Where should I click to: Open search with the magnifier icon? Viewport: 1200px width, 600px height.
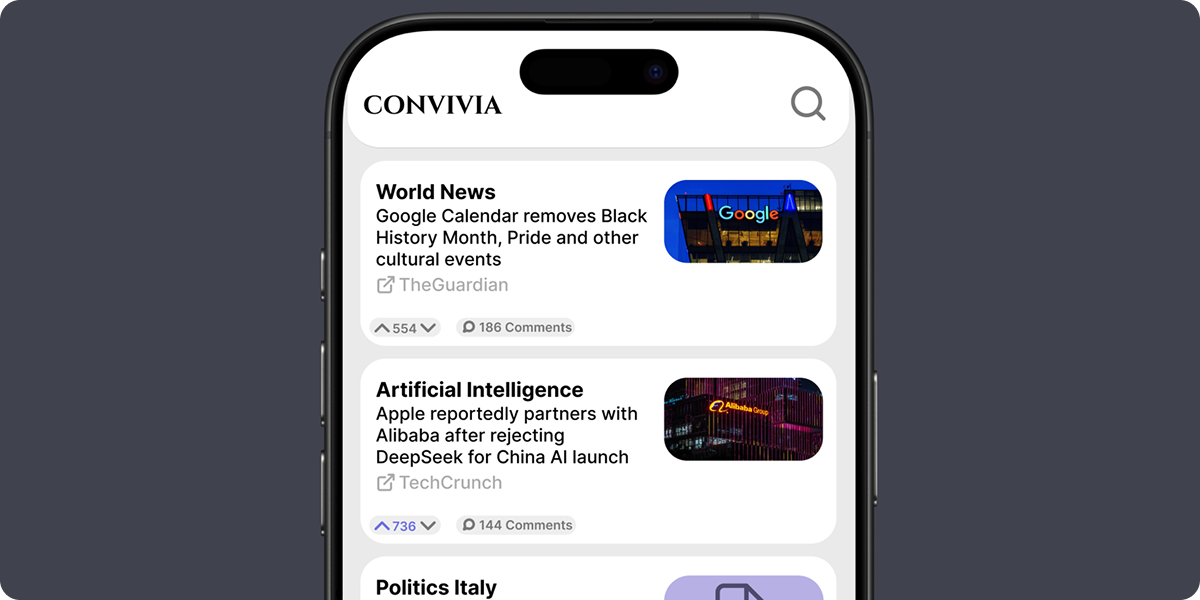click(x=808, y=104)
